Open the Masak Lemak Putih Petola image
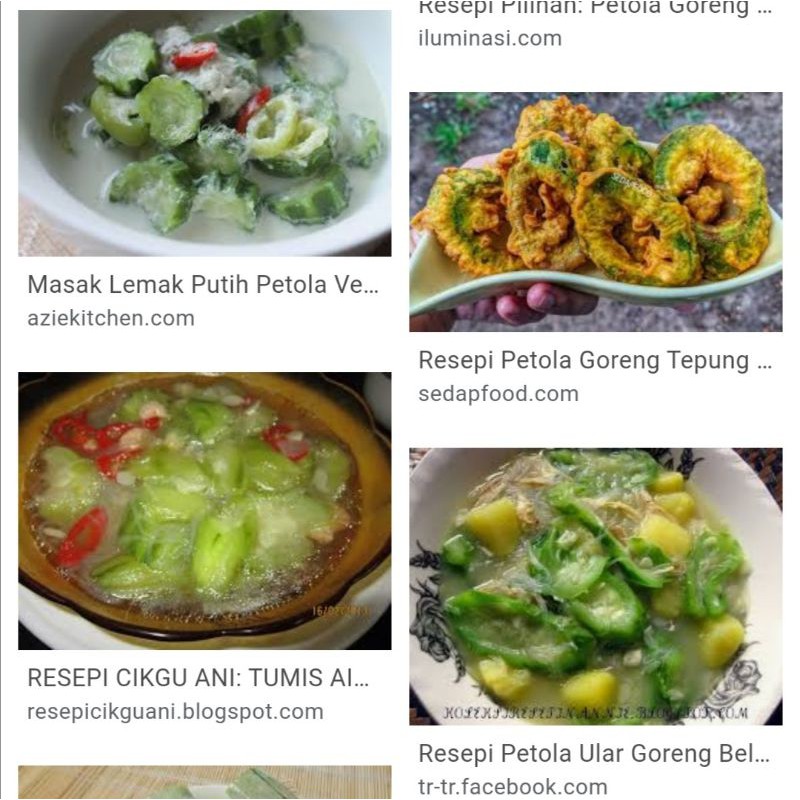 pyautogui.click(x=204, y=132)
